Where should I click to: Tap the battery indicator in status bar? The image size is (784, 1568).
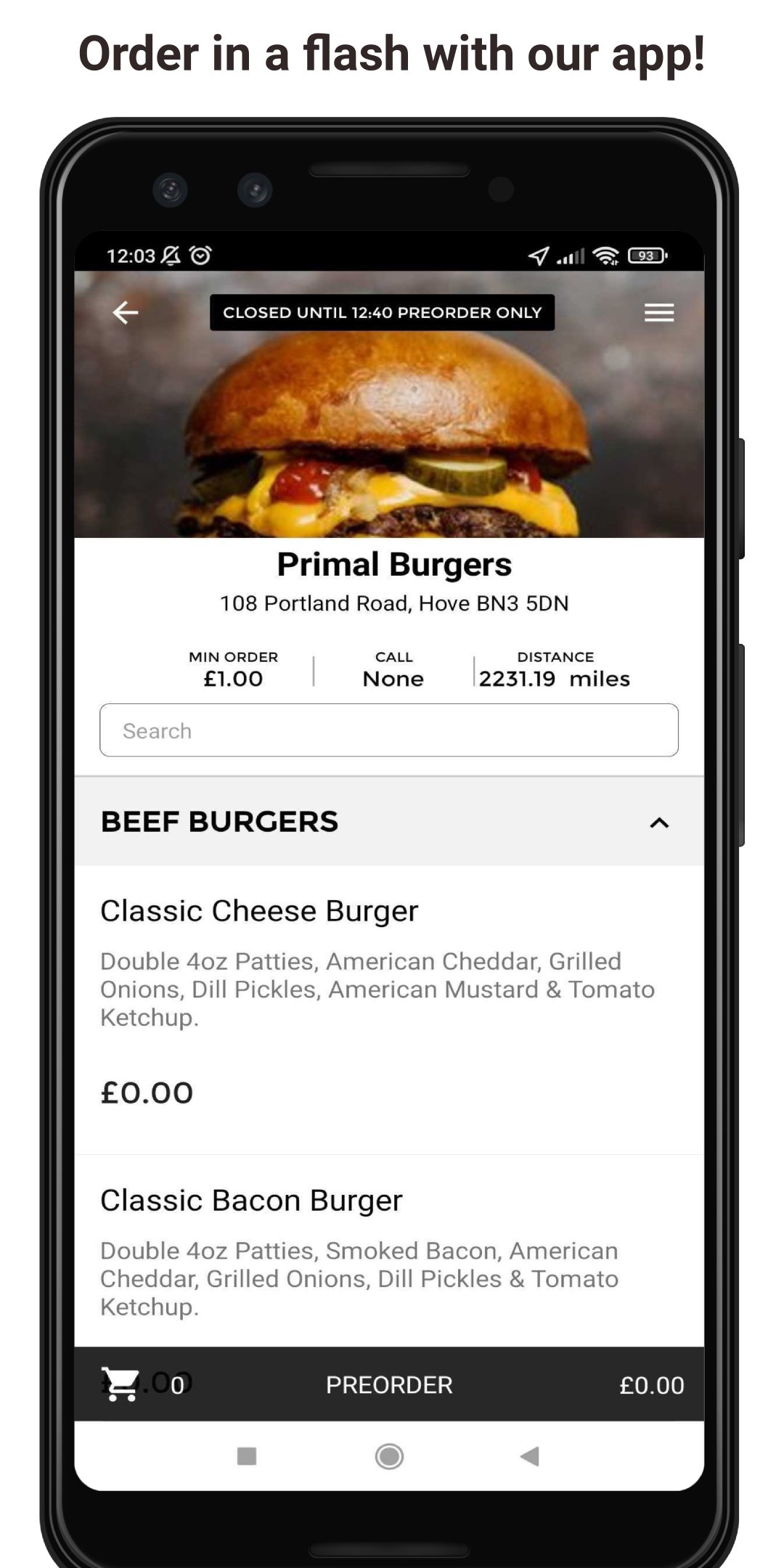pyautogui.click(x=648, y=256)
